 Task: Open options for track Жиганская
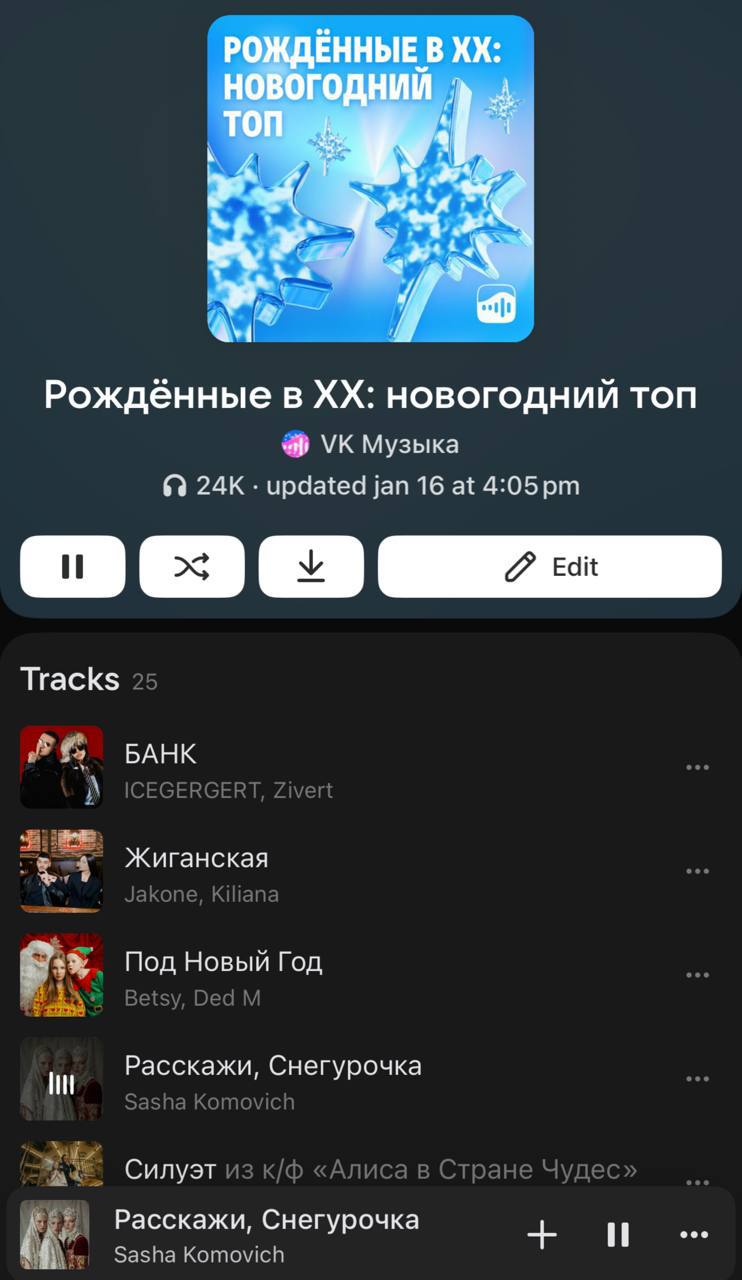point(697,872)
